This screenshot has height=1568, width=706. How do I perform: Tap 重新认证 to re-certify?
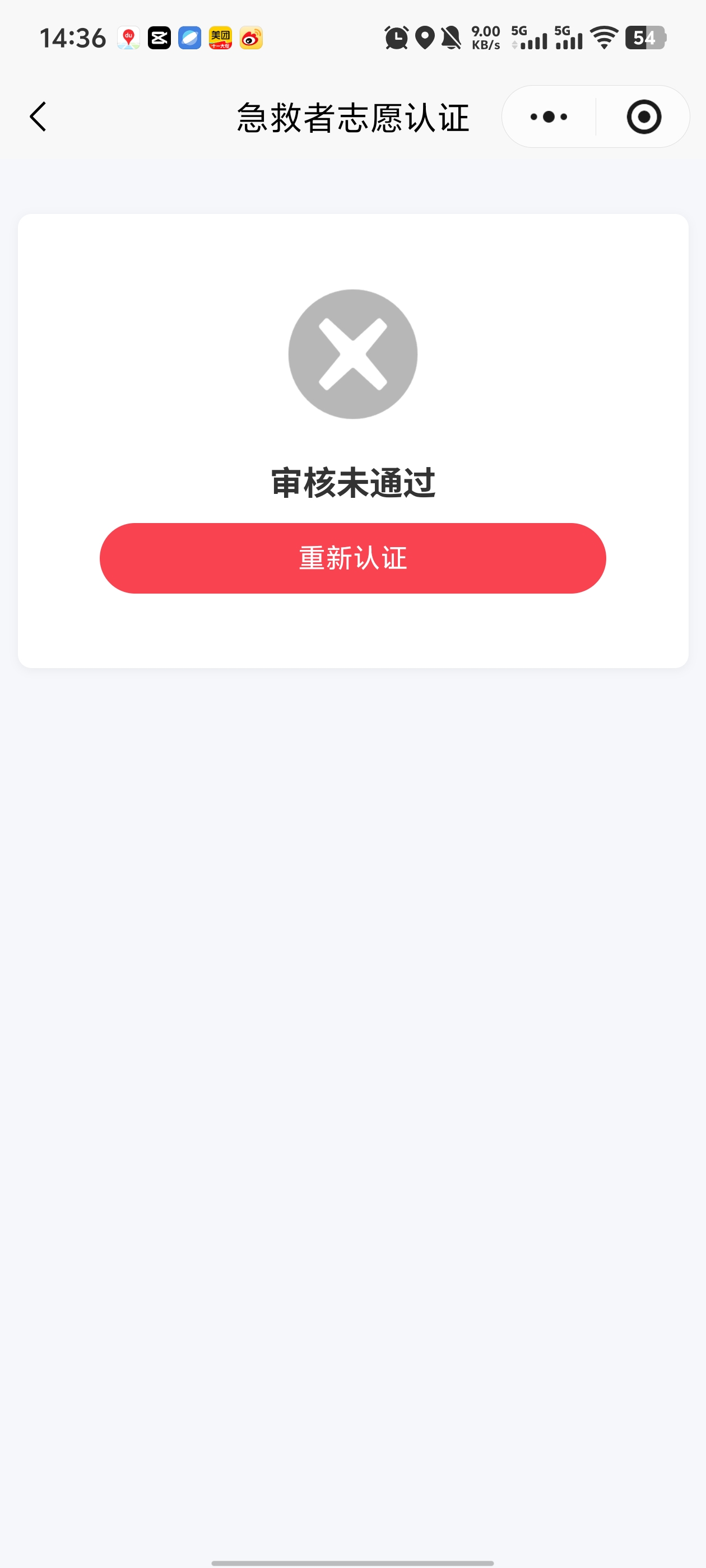pyautogui.click(x=352, y=558)
